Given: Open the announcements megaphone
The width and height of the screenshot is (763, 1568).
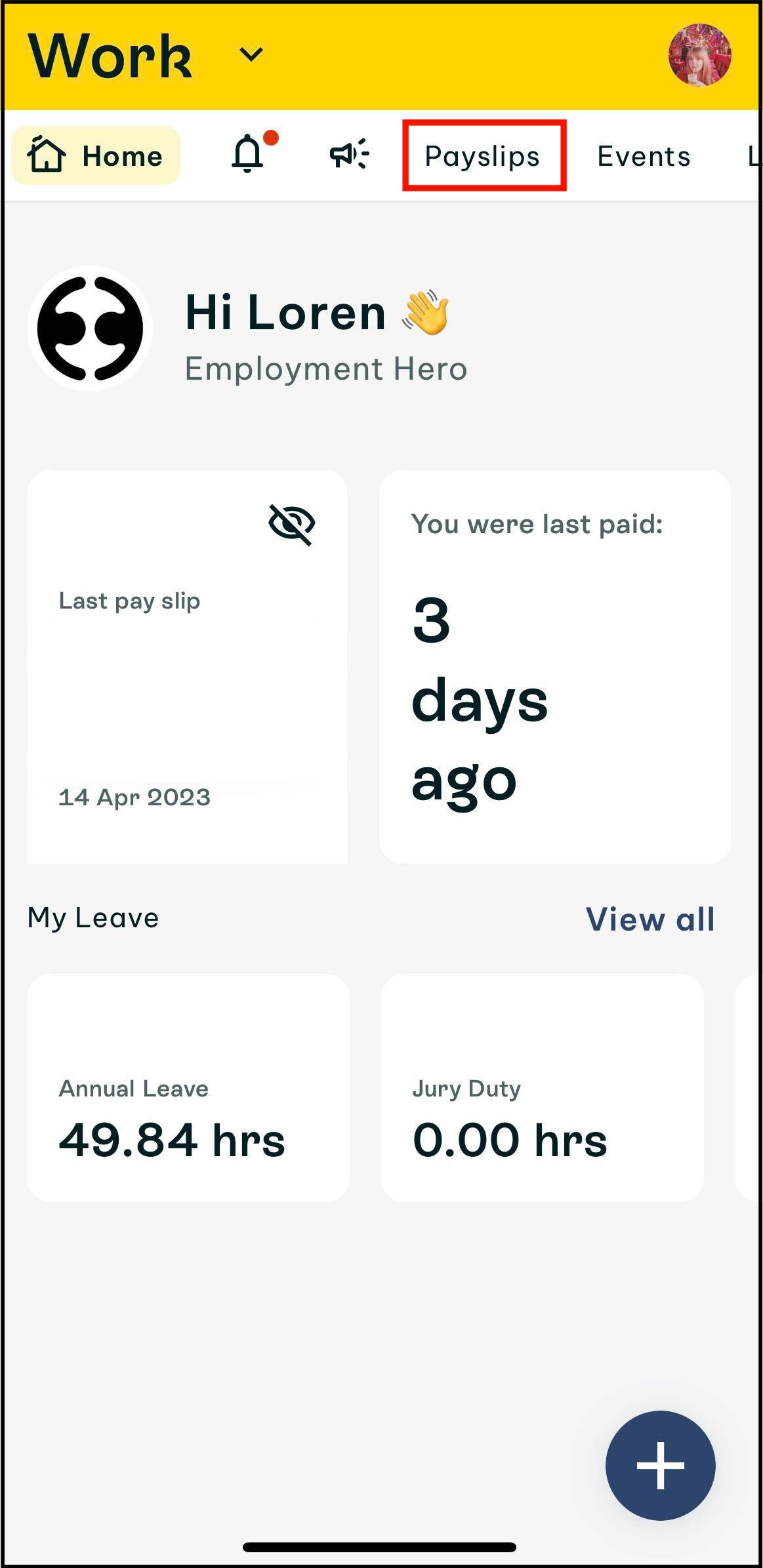Looking at the screenshot, I should click(x=349, y=155).
